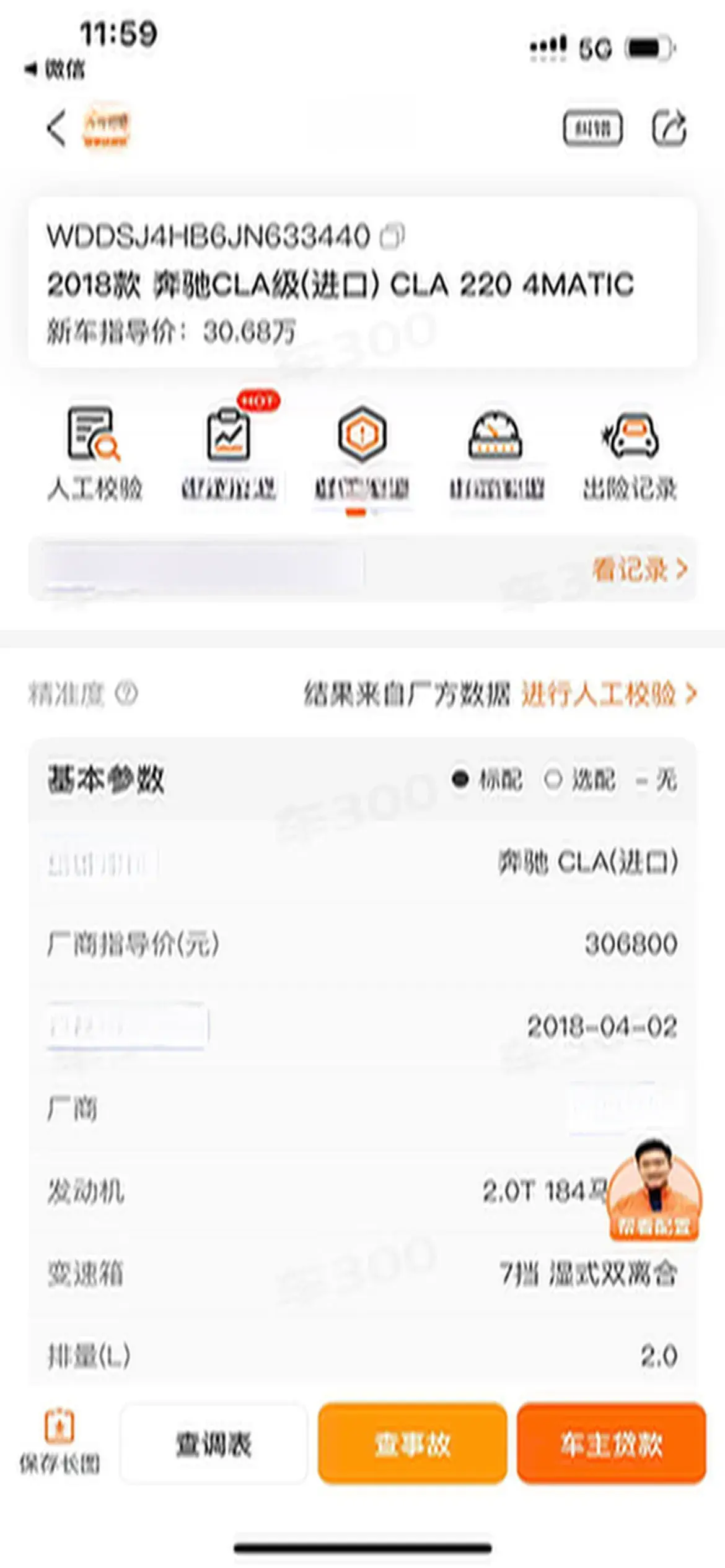Copy the VIN with the copy icon
This screenshot has width=725, height=1568.
392,236
